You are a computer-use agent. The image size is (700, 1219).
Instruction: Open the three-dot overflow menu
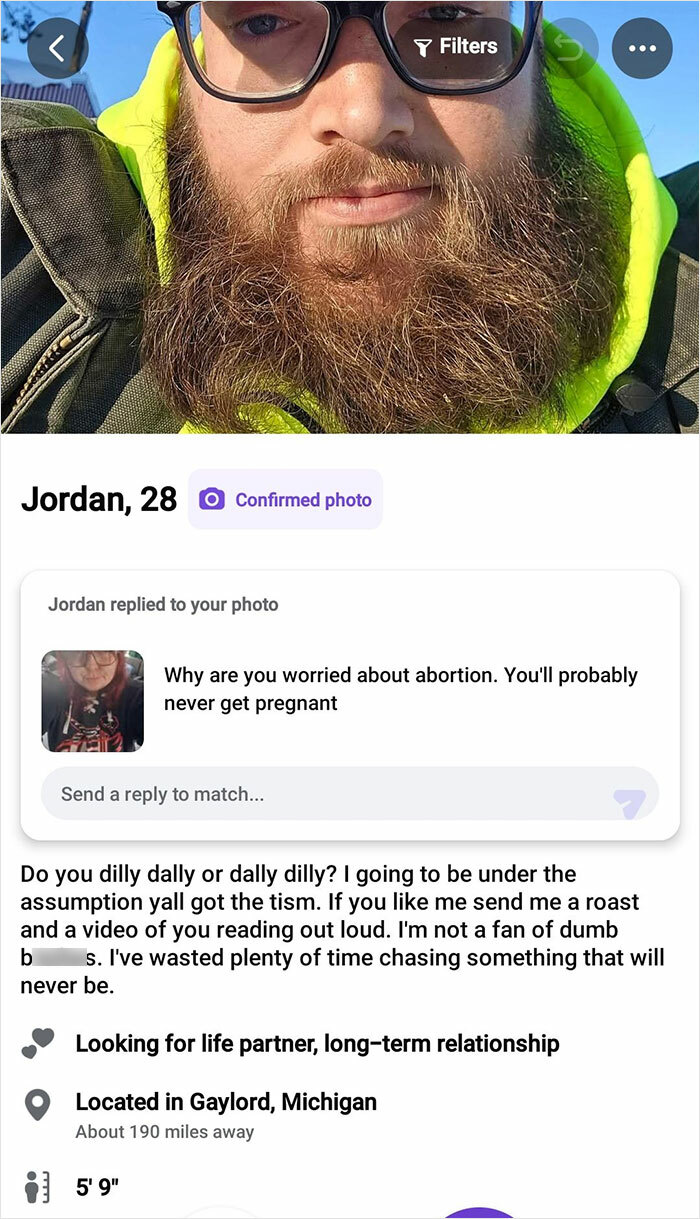click(642, 48)
